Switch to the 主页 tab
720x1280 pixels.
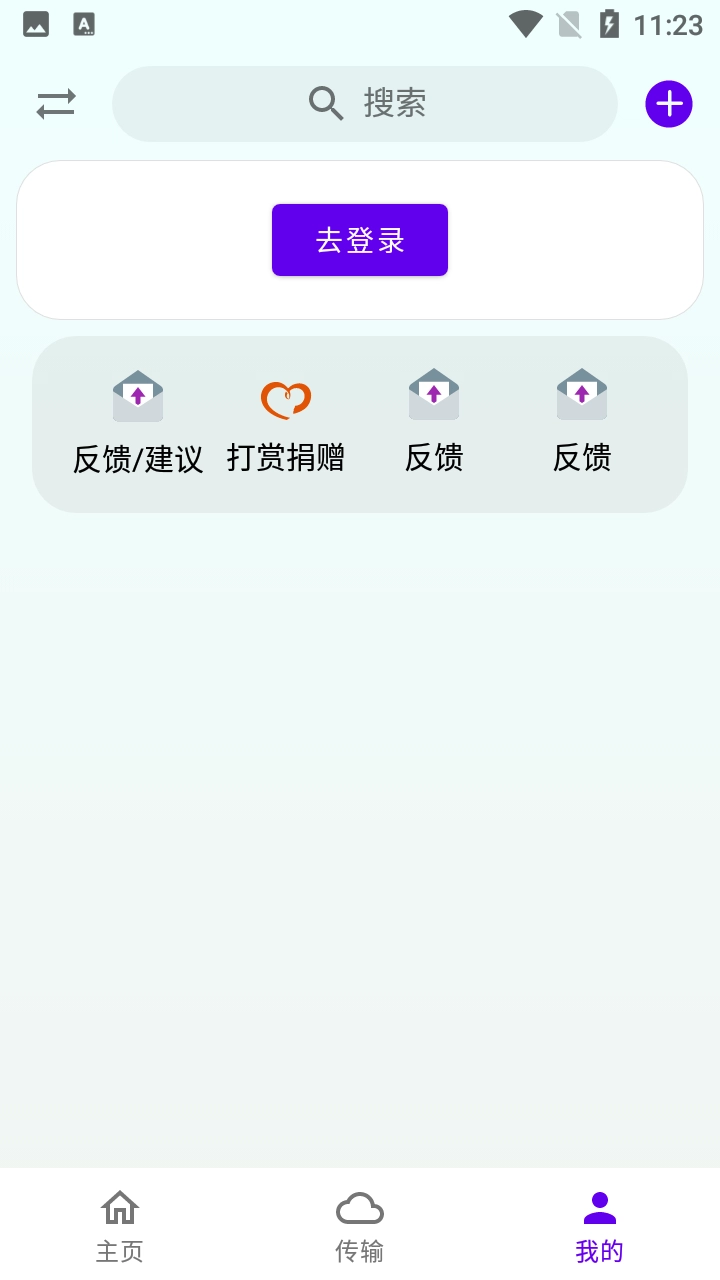pos(119,1250)
